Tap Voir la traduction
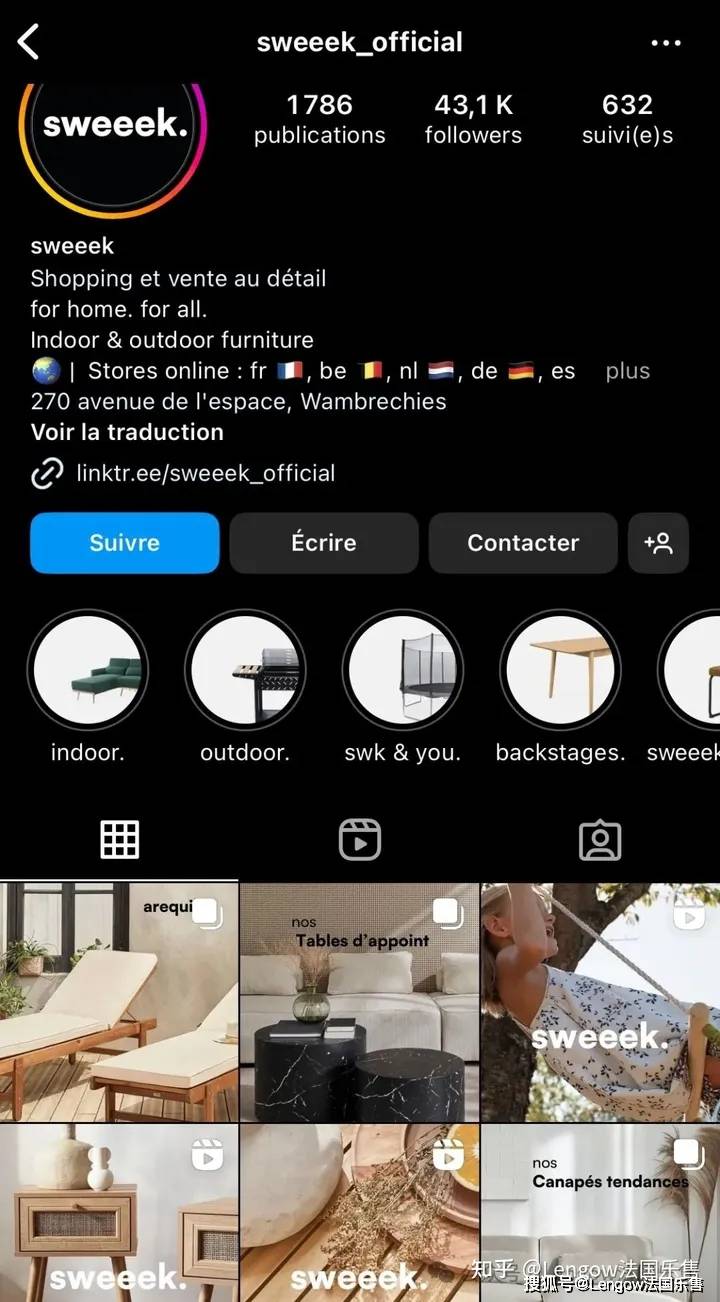Image resolution: width=720 pixels, height=1302 pixels. coord(127,432)
